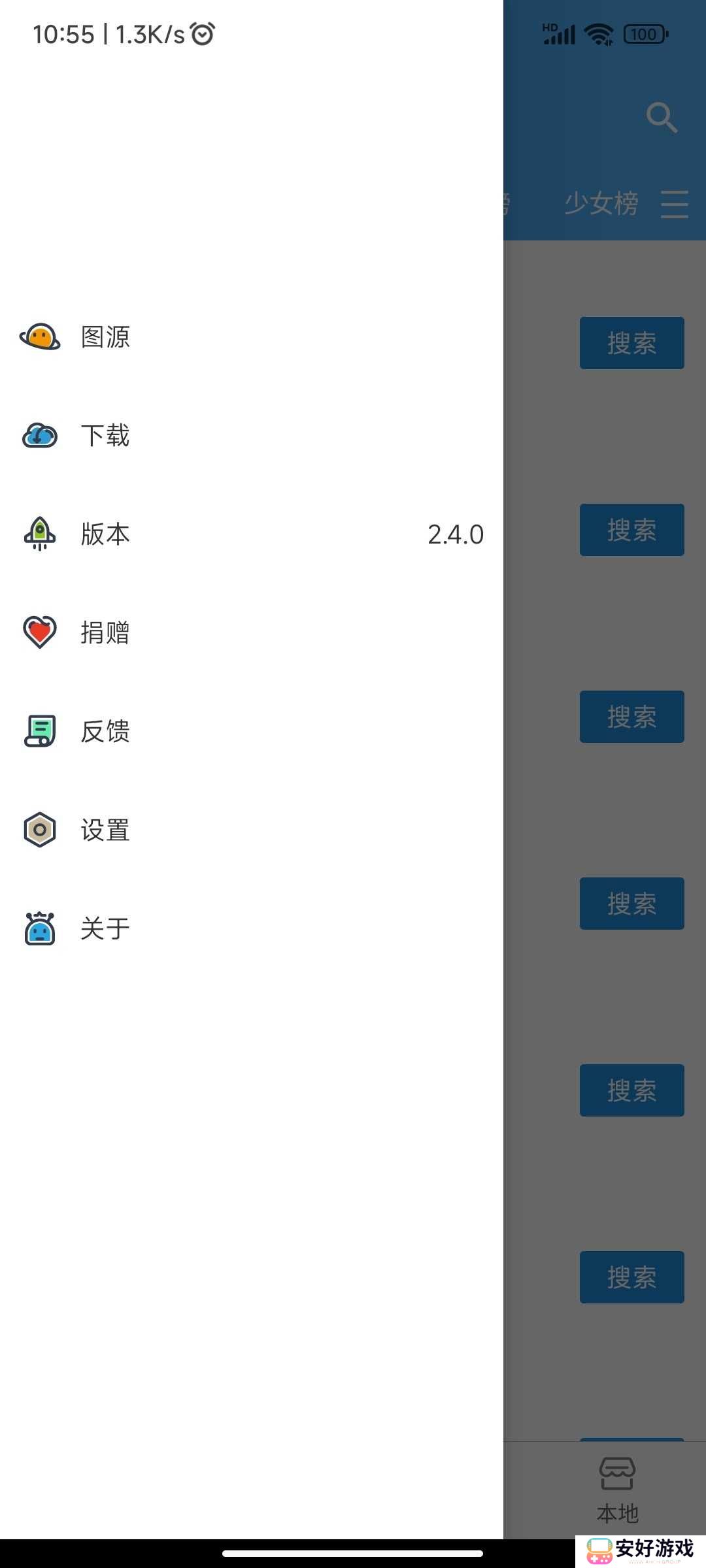Open the hamburger menu icon
Image resolution: width=706 pixels, height=1568 pixels.
(675, 205)
